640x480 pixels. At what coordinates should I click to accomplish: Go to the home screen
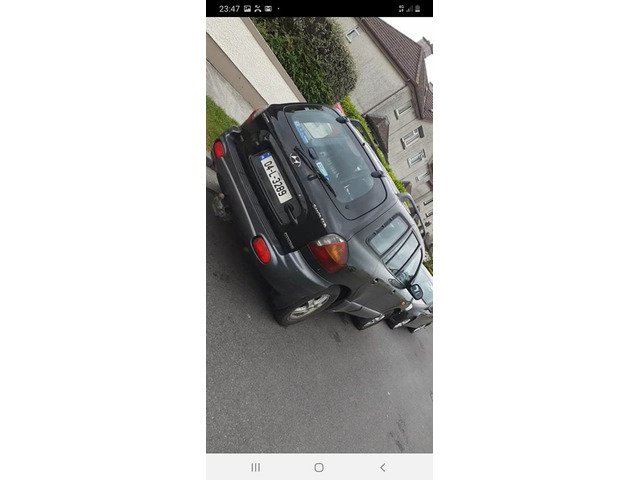coord(319,467)
